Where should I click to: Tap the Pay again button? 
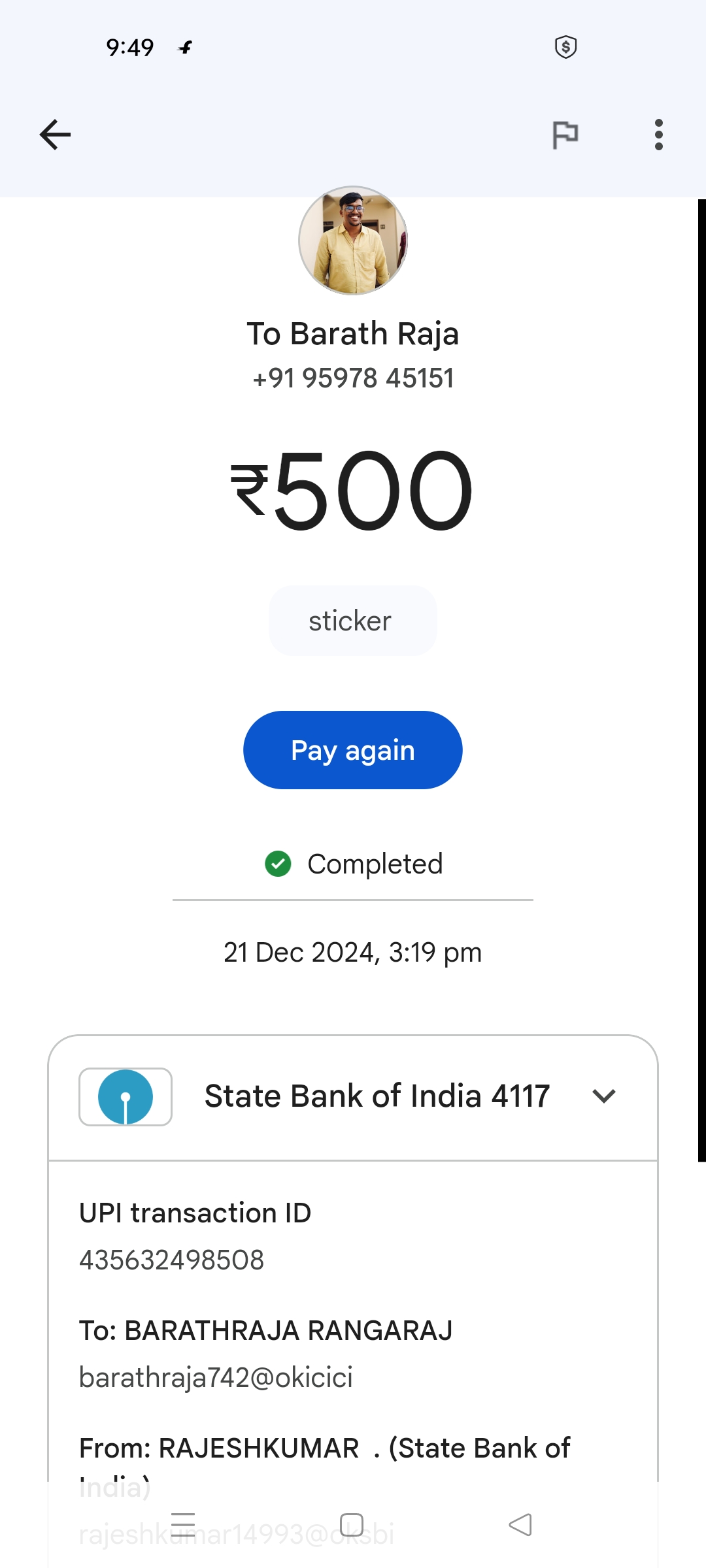pos(353,750)
